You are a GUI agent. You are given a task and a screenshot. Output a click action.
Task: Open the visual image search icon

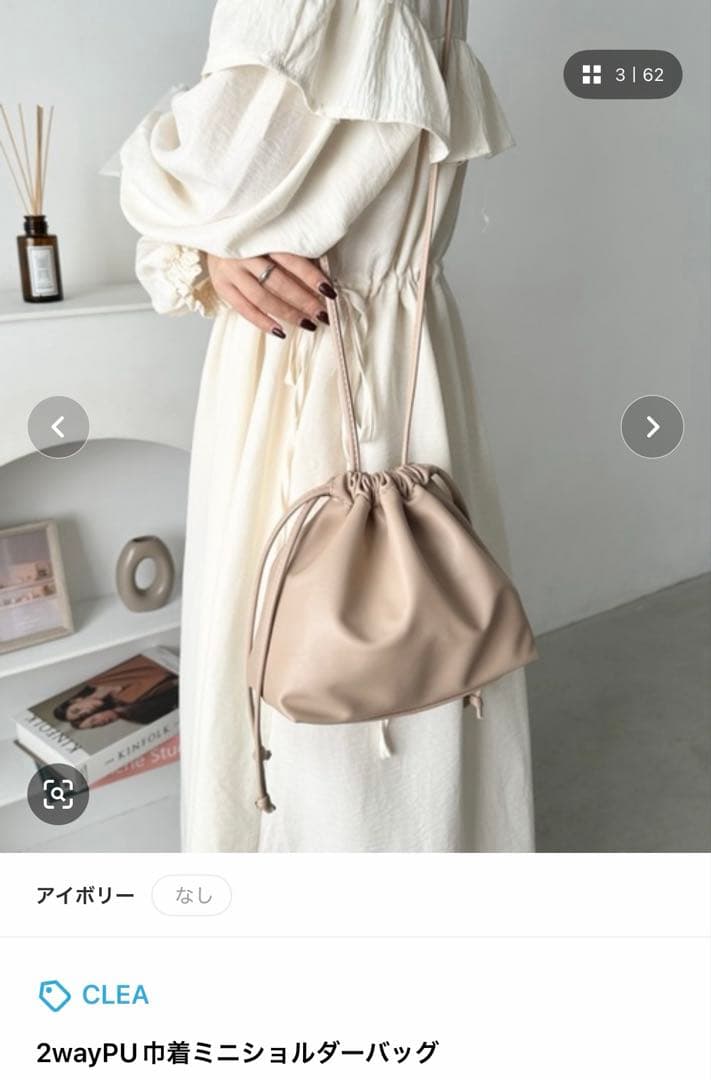pos(58,794)
